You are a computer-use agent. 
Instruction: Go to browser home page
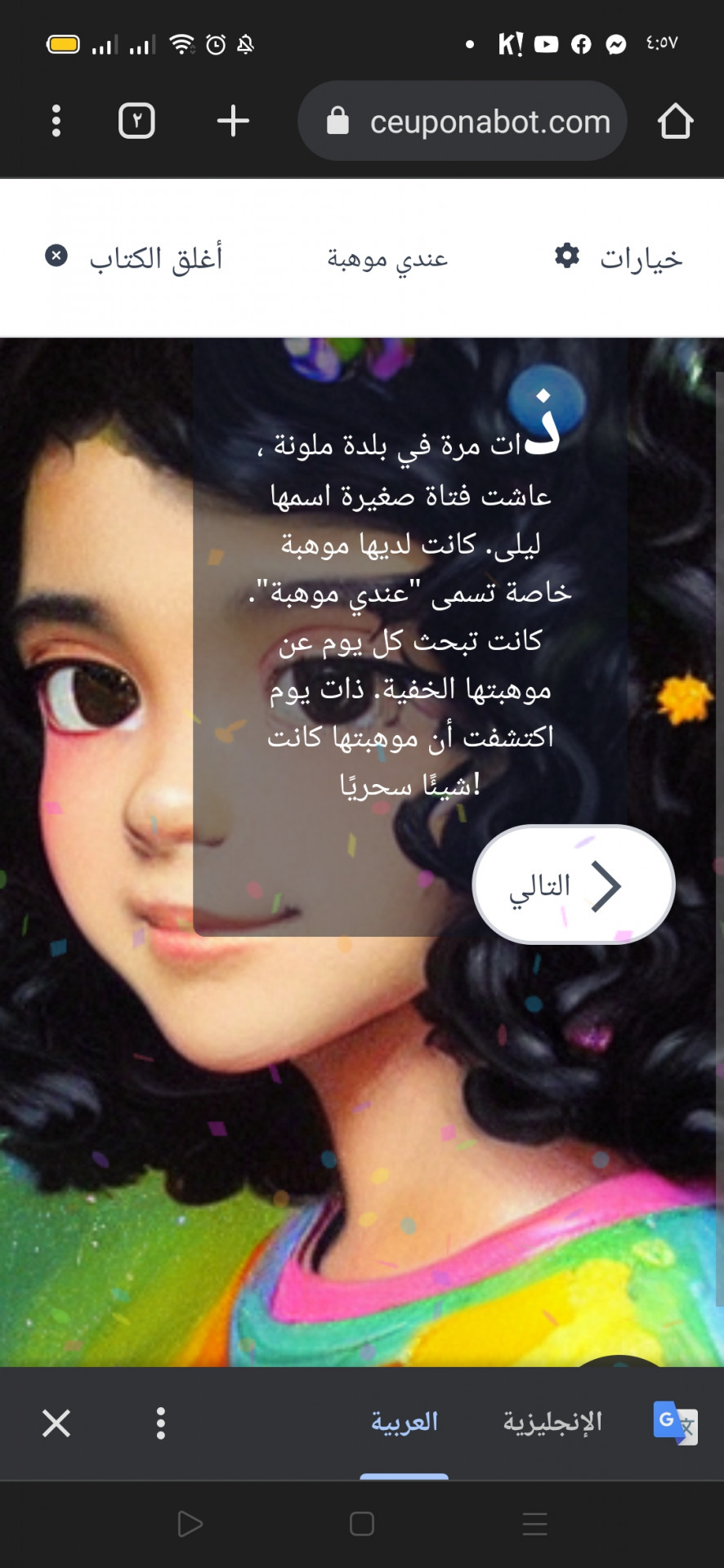(x=675, y=121)
